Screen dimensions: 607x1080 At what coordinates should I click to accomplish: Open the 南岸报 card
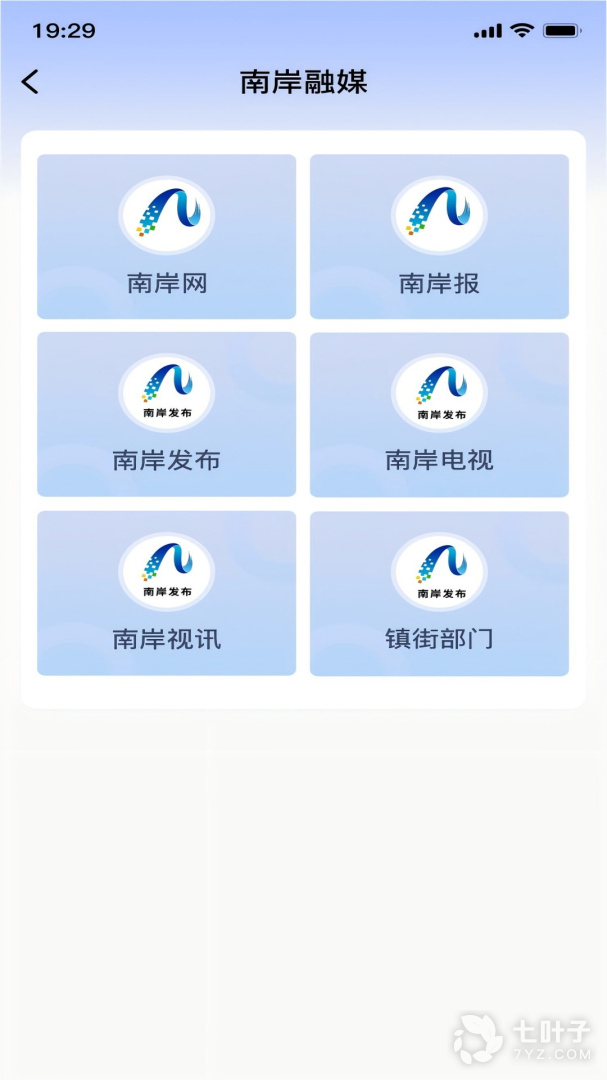[439, 237]
